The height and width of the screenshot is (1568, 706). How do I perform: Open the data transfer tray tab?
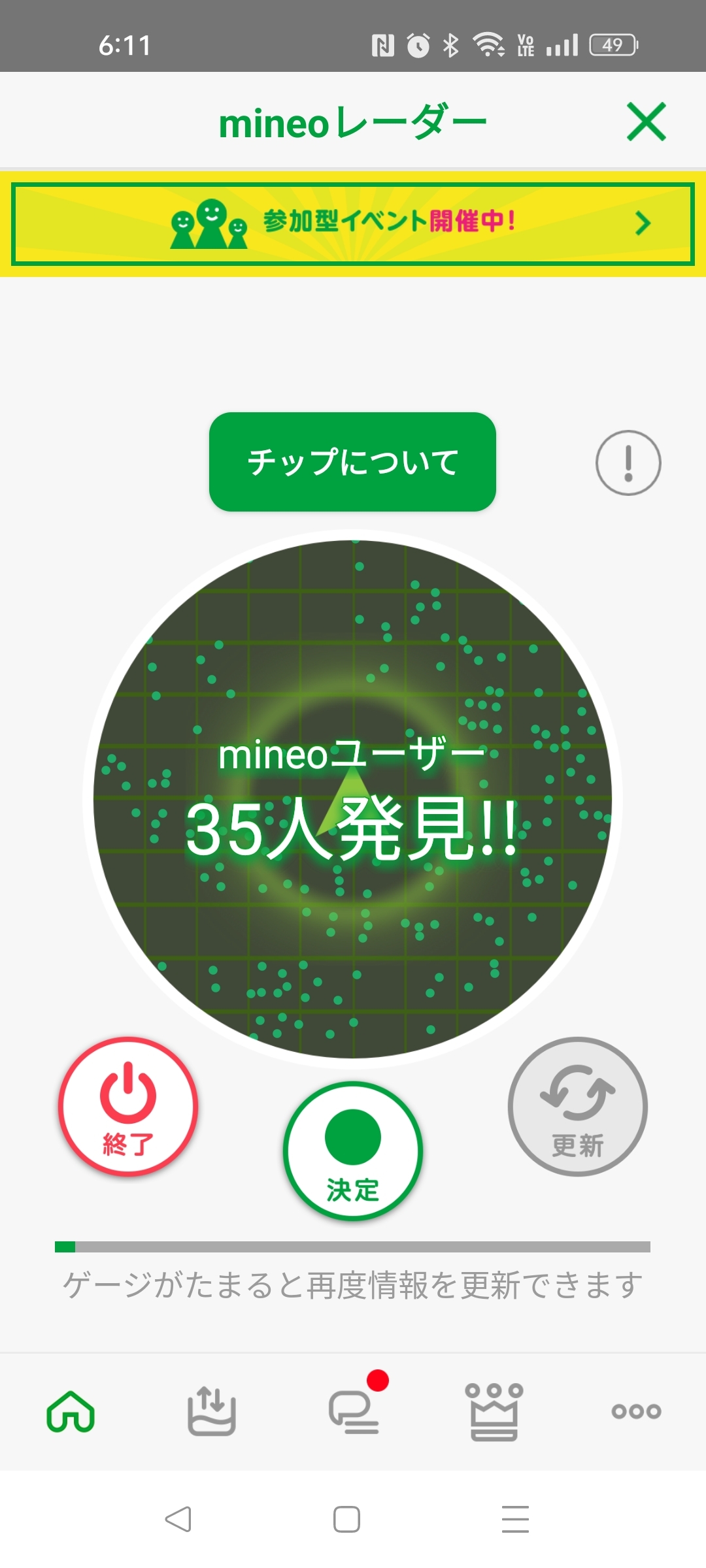[x=211, y=1411]
